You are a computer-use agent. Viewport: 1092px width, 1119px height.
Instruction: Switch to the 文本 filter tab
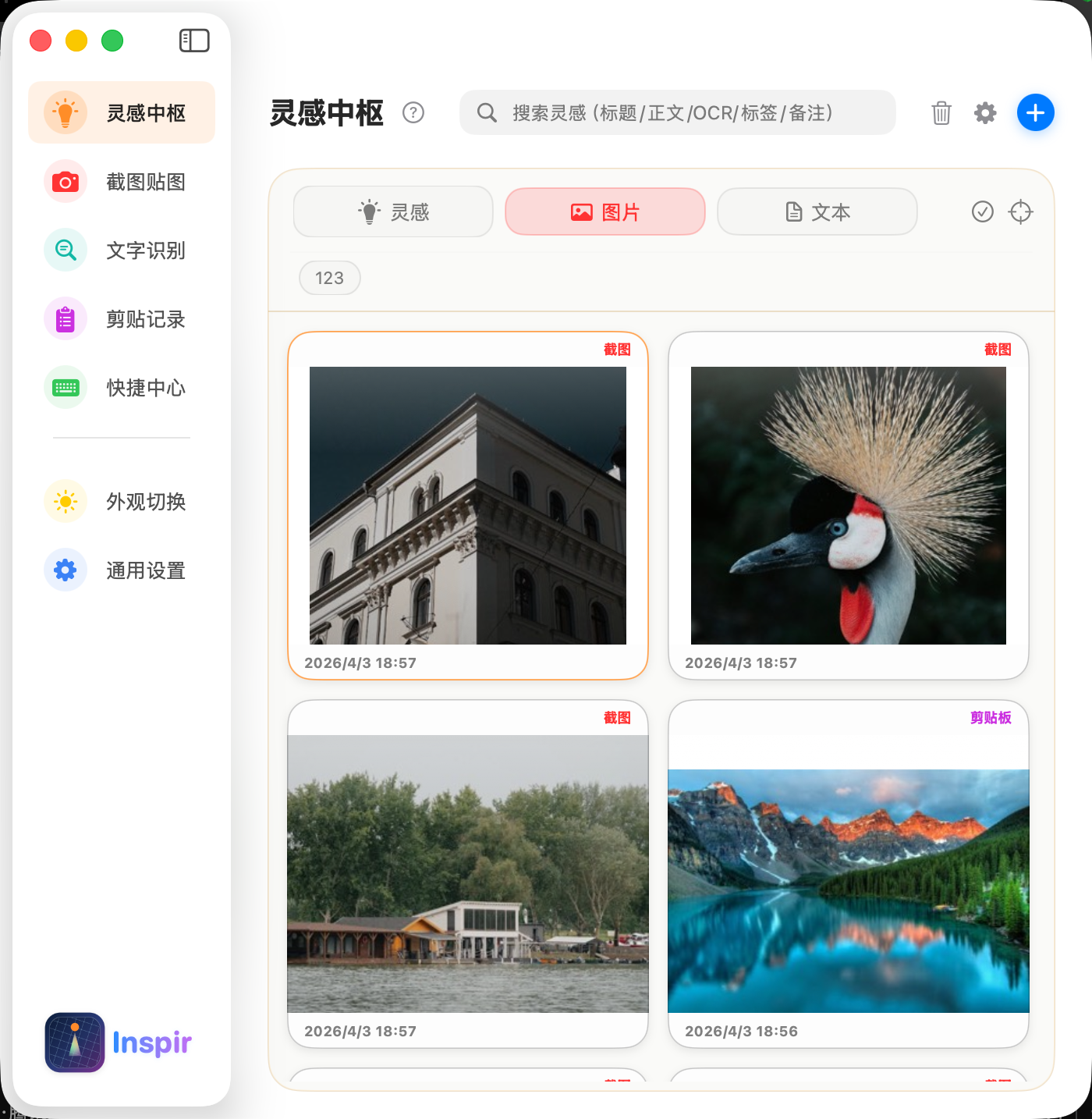click(817, 211)
